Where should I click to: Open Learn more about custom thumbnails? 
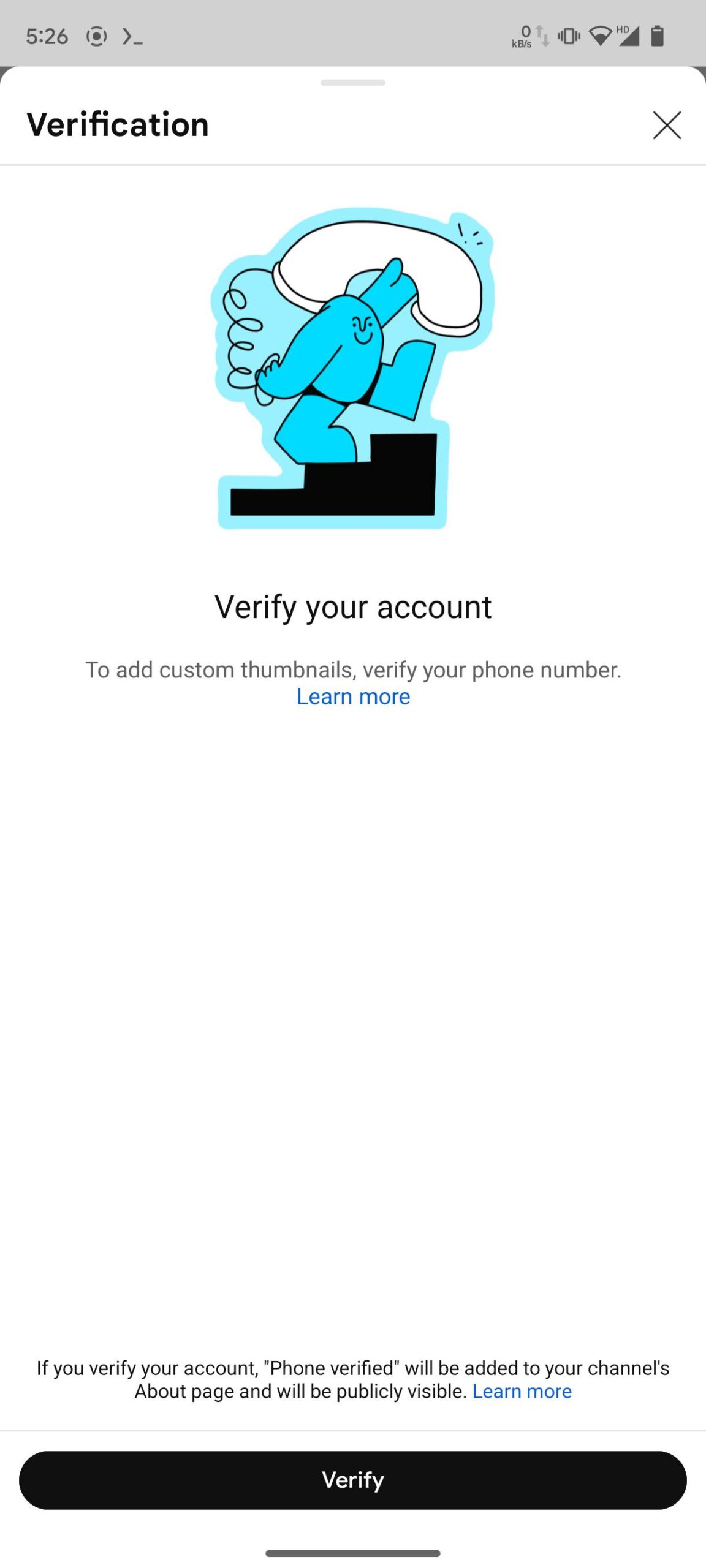(353, 696)
